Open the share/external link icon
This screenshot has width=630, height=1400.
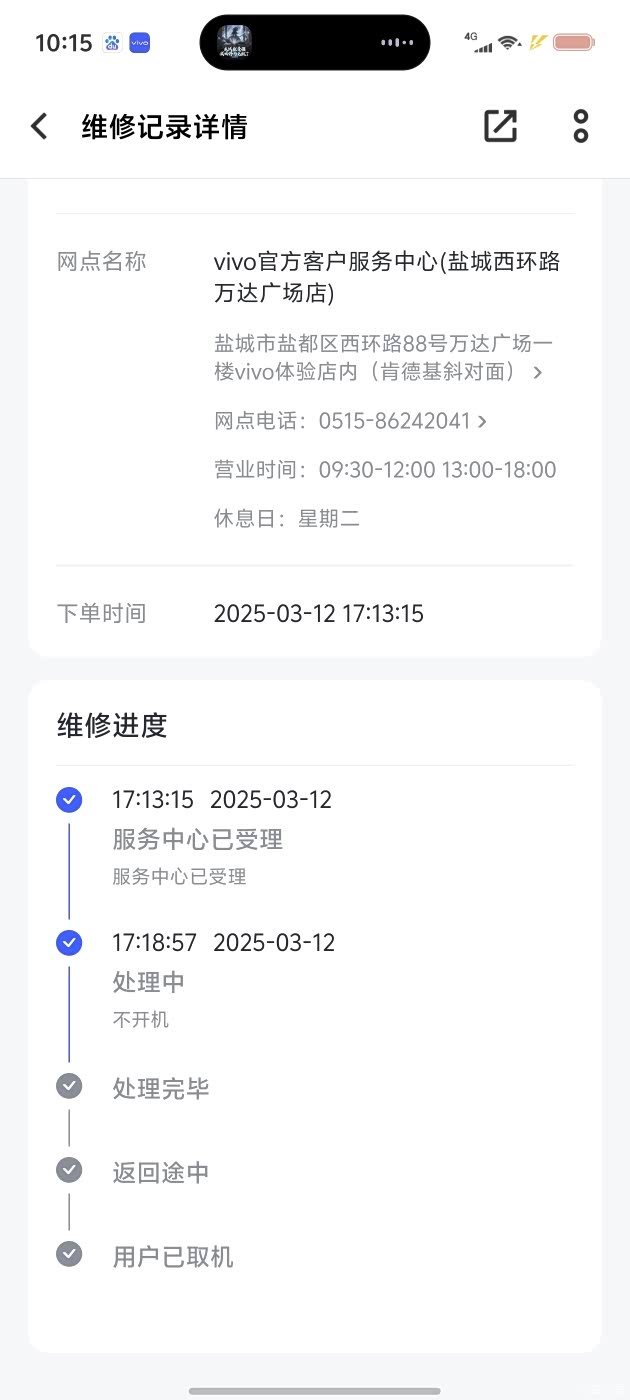500,126
